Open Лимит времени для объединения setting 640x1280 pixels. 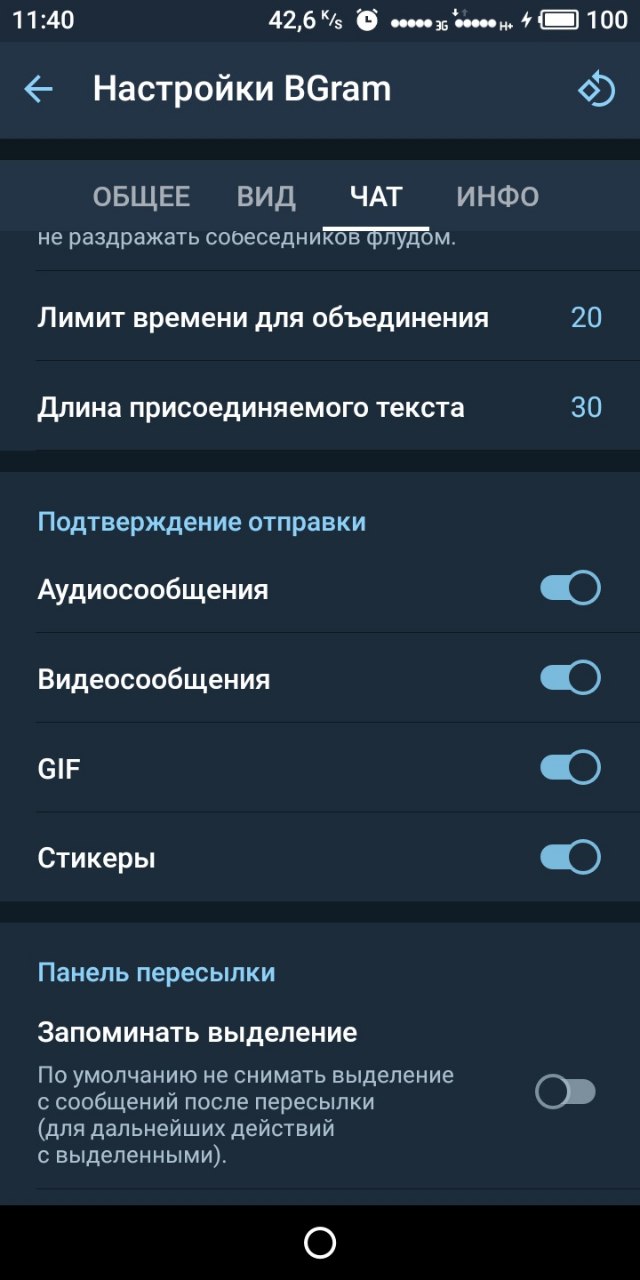(320, 318)
